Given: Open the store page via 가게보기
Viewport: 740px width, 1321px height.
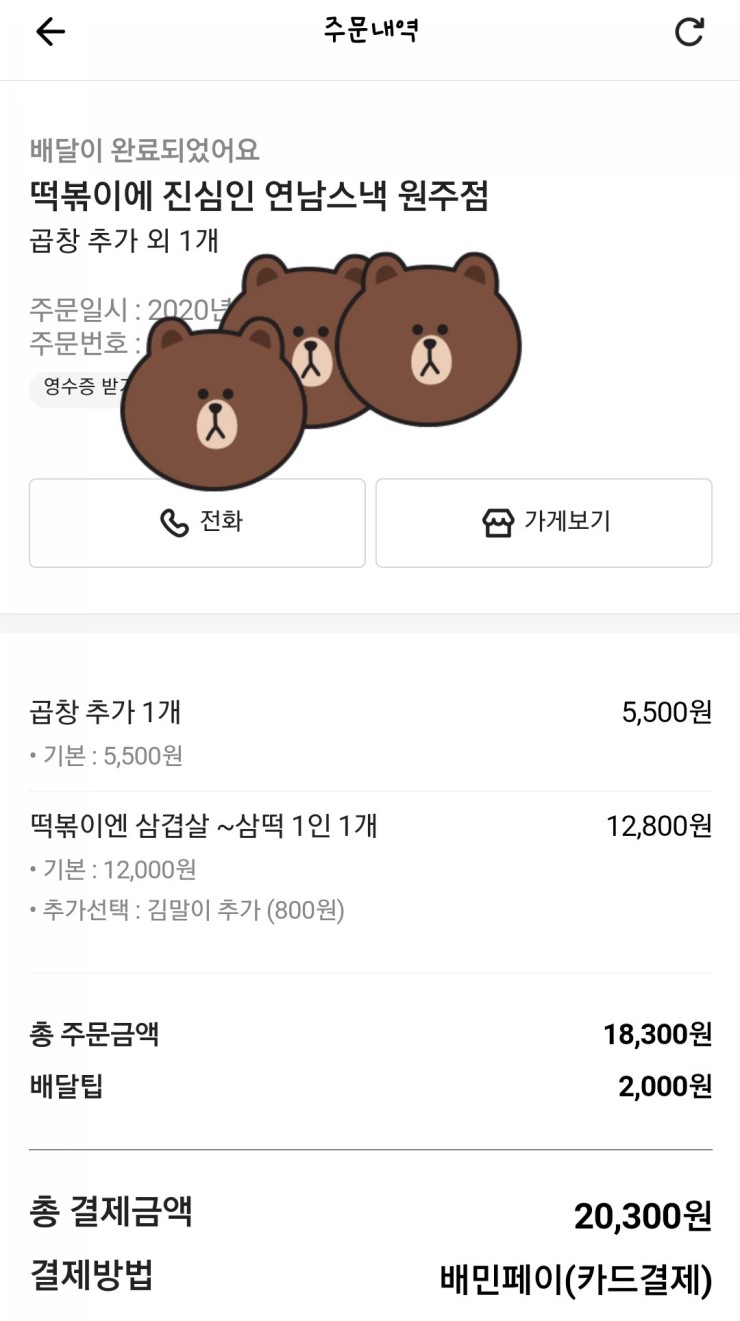Looking at the screenshot, I should click(x=544, y=522).
